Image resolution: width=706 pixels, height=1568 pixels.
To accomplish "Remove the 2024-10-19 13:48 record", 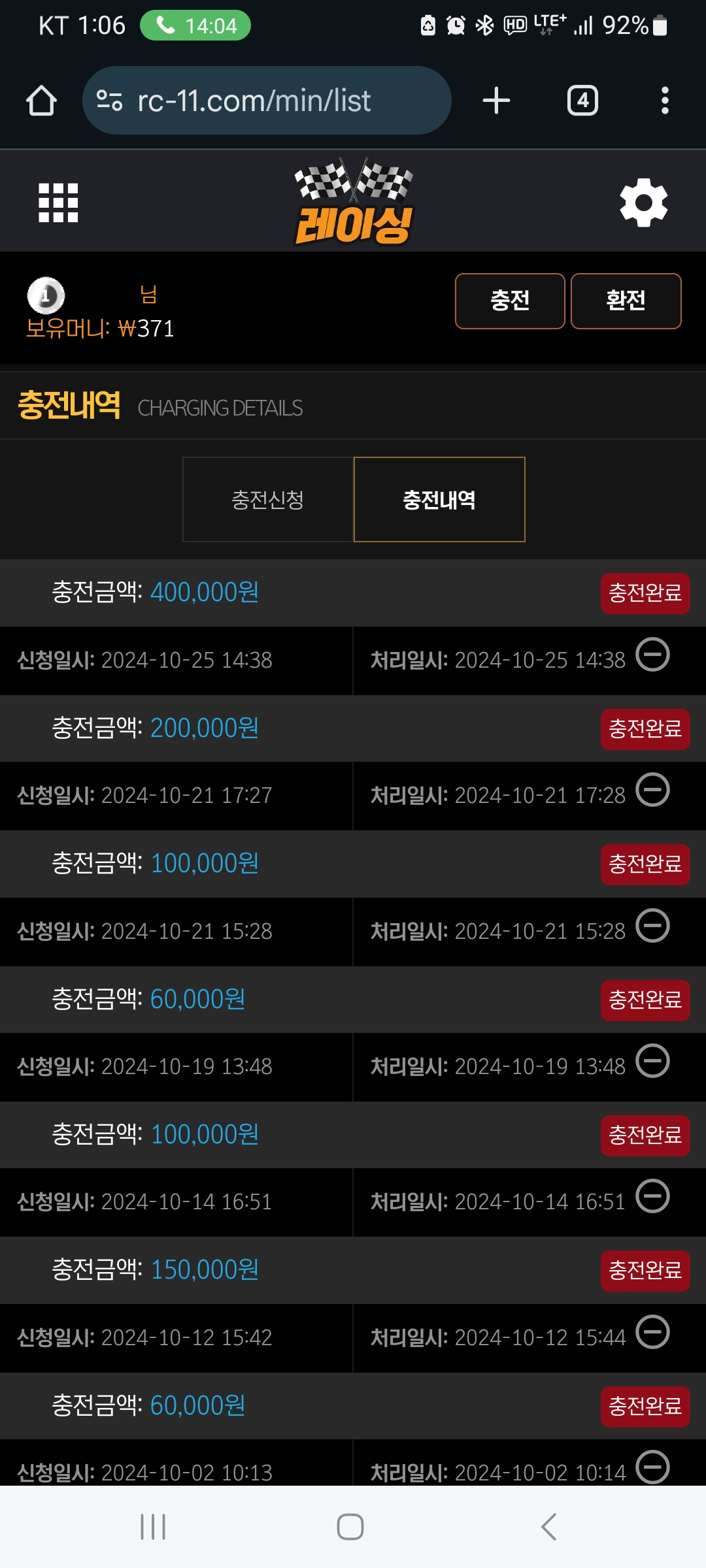I will 653,1061.
